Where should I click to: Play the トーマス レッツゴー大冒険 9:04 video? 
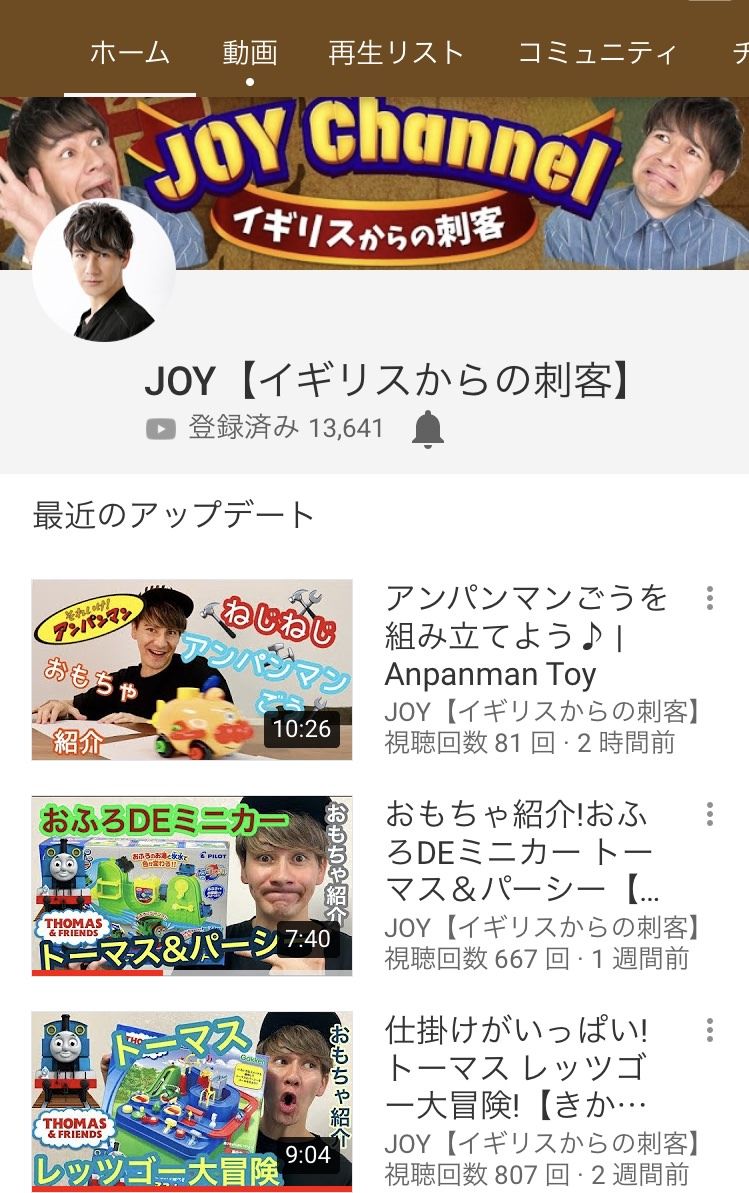tap(192, 1100)
